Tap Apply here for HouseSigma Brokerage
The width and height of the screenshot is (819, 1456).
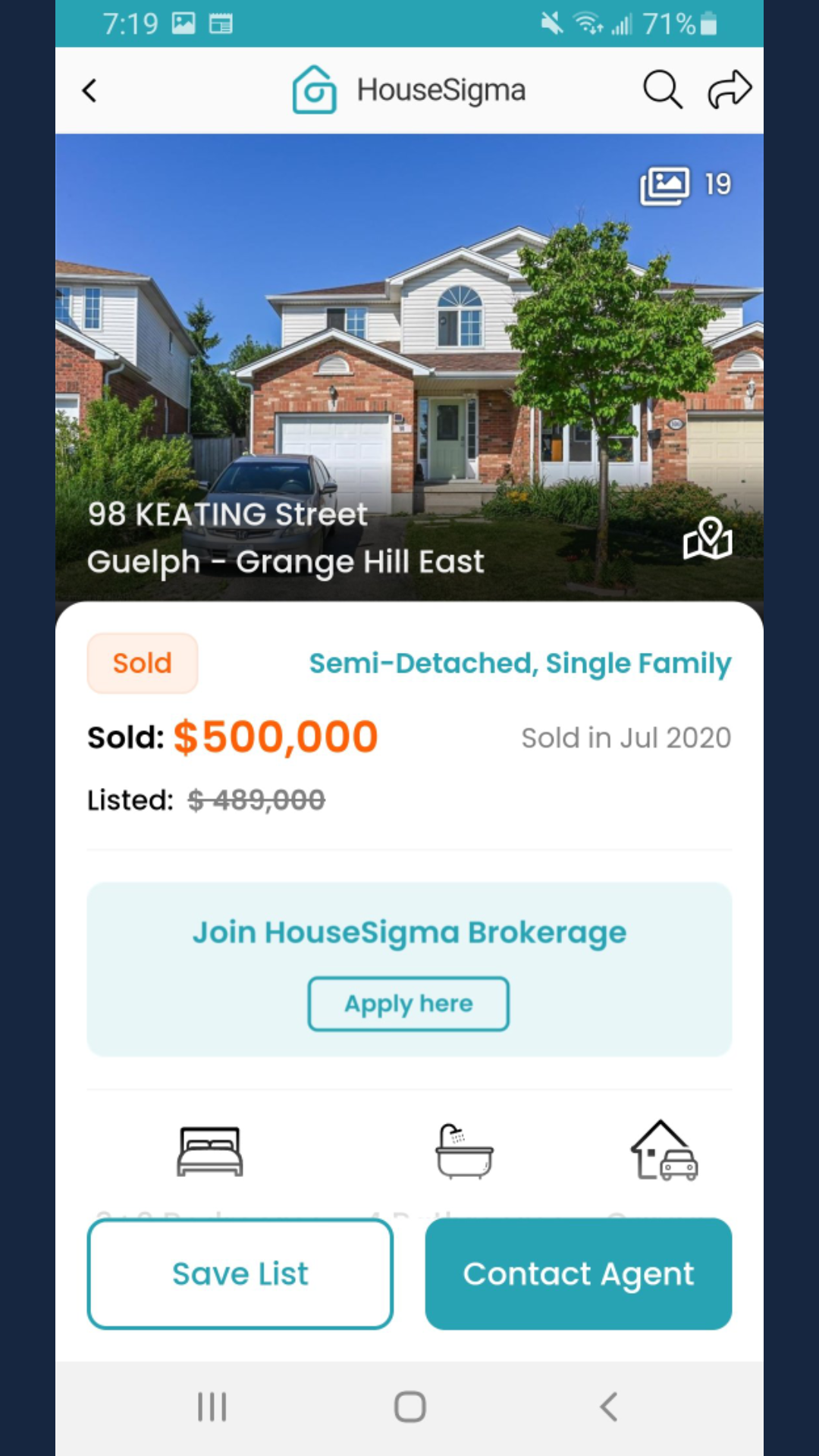point(408,1003)
